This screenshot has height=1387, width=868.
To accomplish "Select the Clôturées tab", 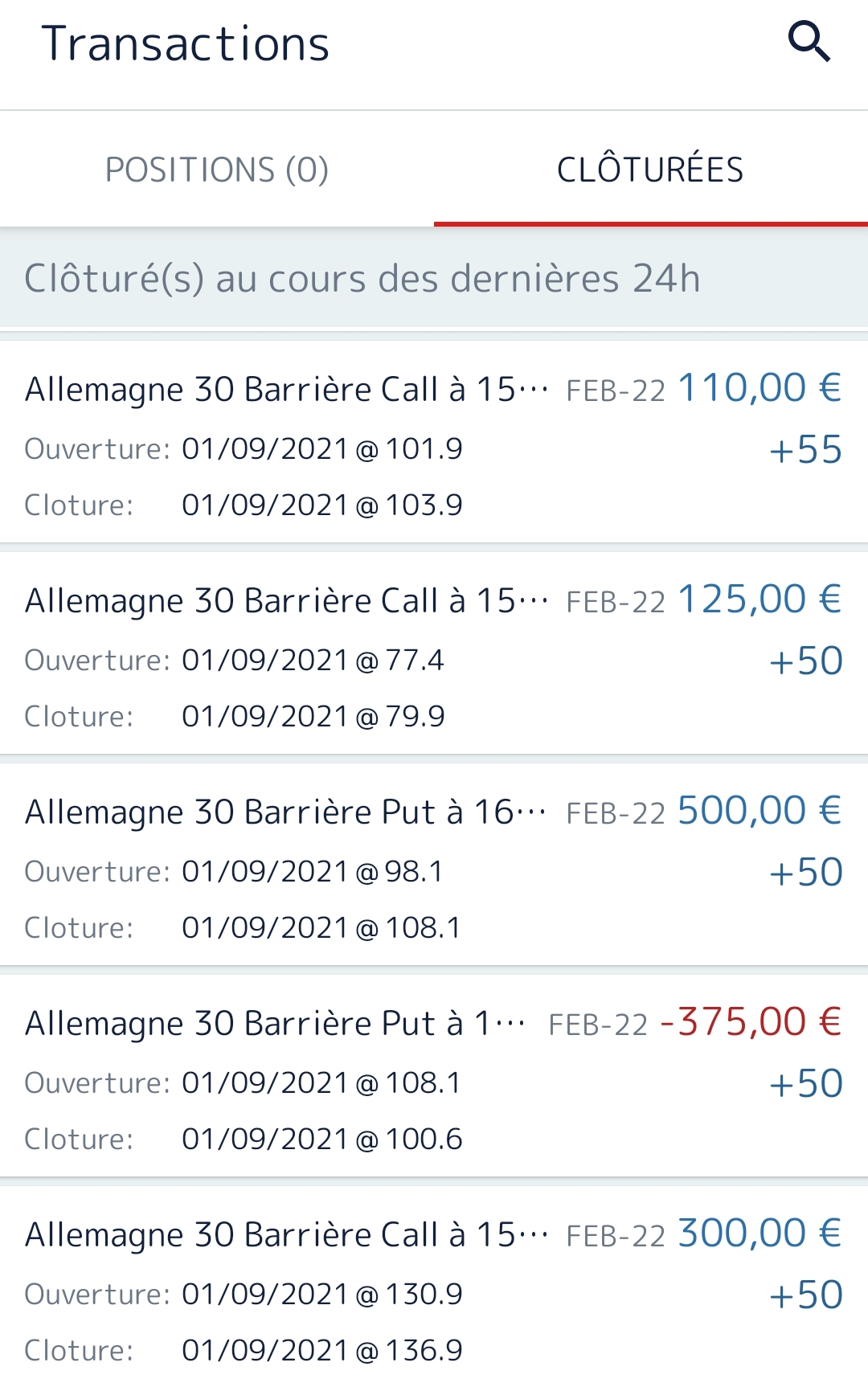I will coord(650,170).
